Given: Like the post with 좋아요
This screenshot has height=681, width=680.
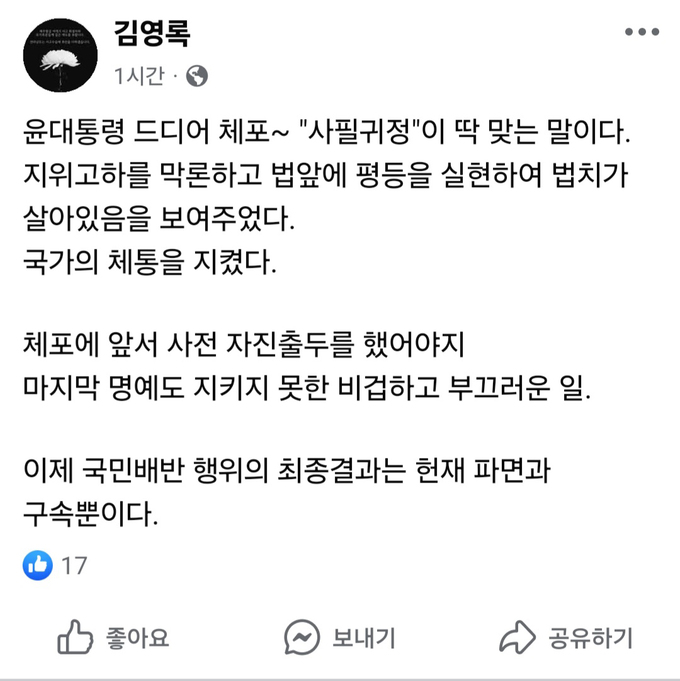Looking at the screenshot, I should tap(112, 637).
